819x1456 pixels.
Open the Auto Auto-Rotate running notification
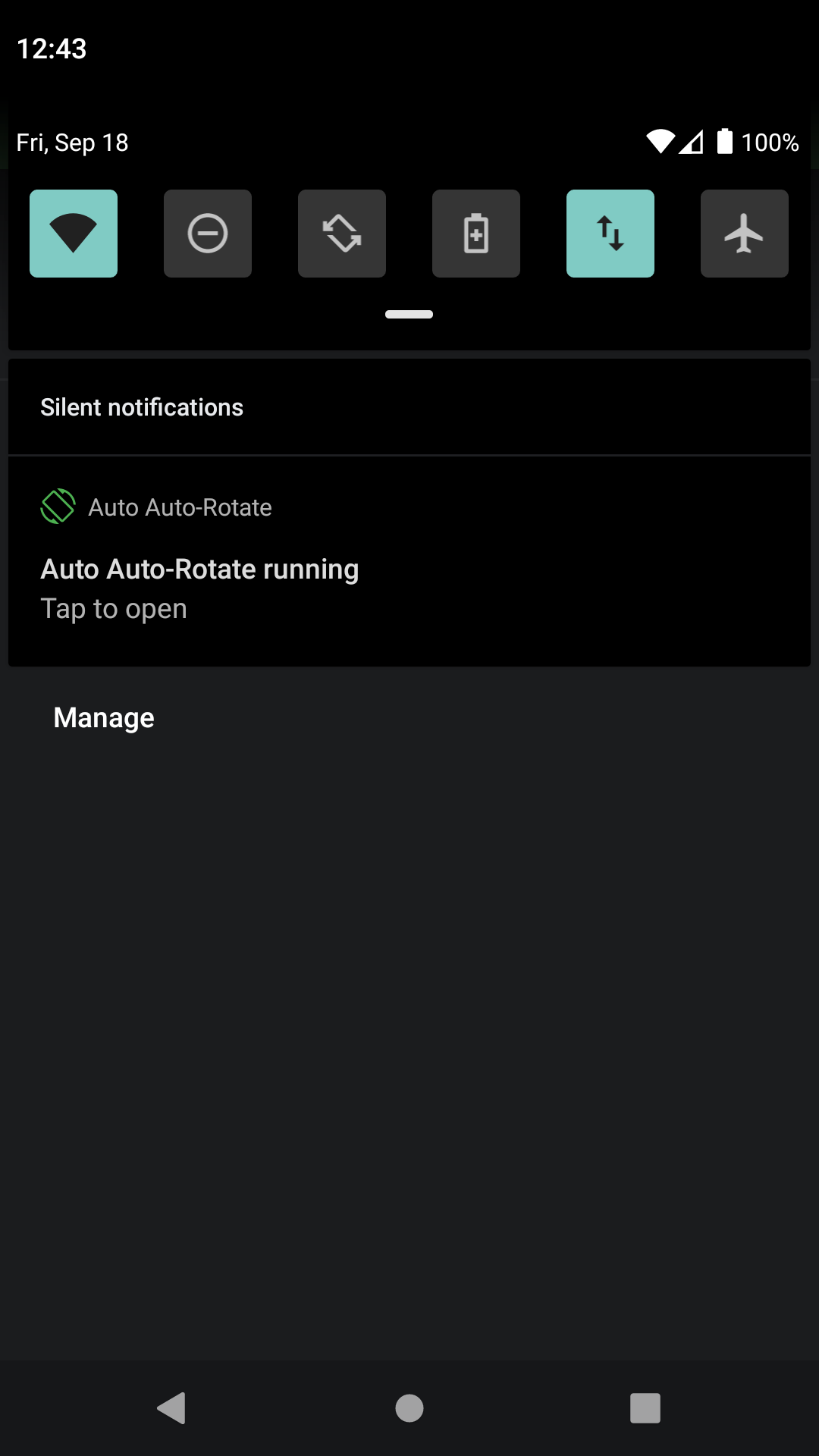tap(409, 570)
